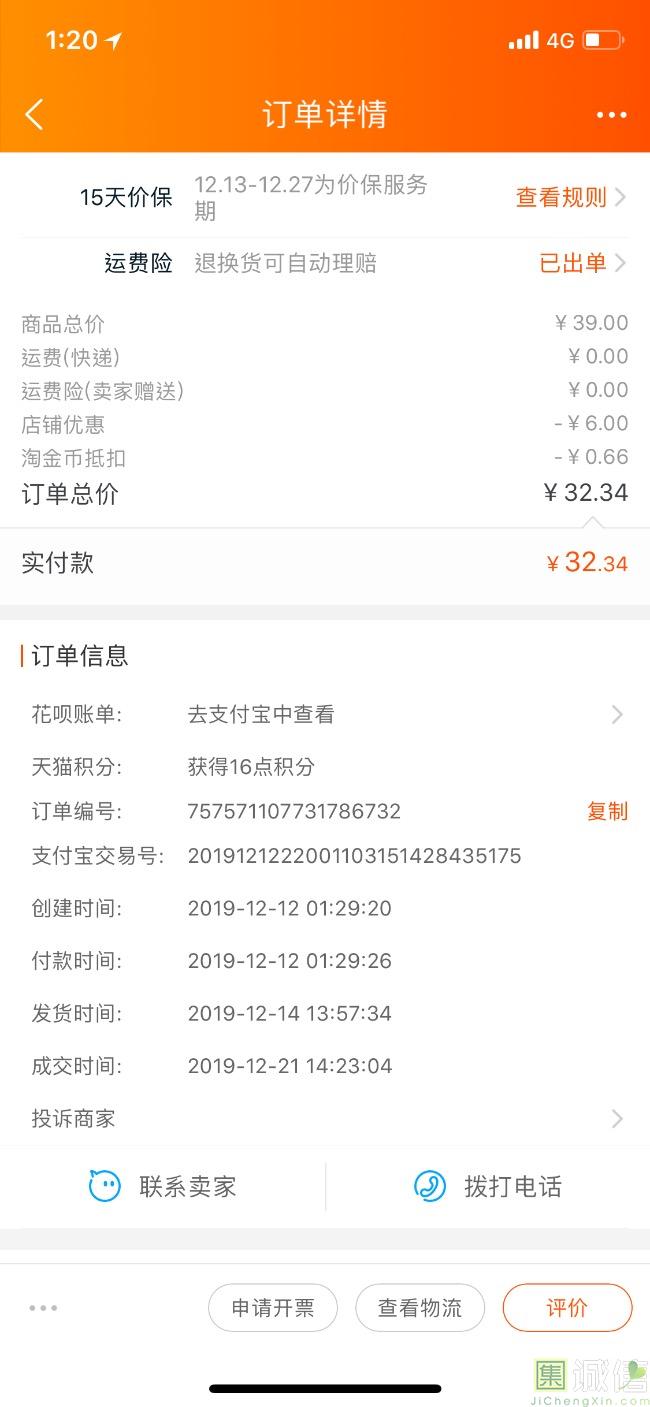The width and height of the screenshot is (650, 1407).
Task: Tap the 申请开票 button
Action: click(x=273, y=1308)
